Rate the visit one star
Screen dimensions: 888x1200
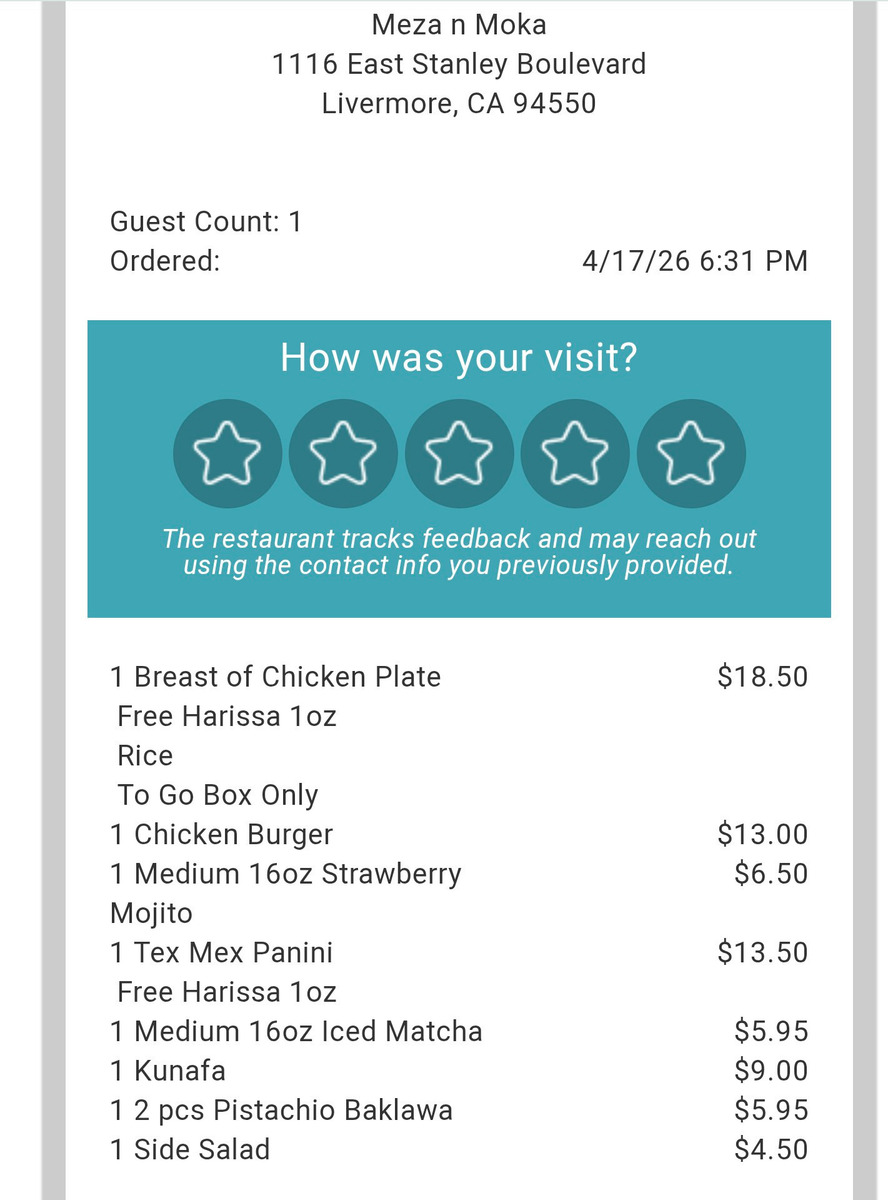pyautogui.click(x=227, y=453)
